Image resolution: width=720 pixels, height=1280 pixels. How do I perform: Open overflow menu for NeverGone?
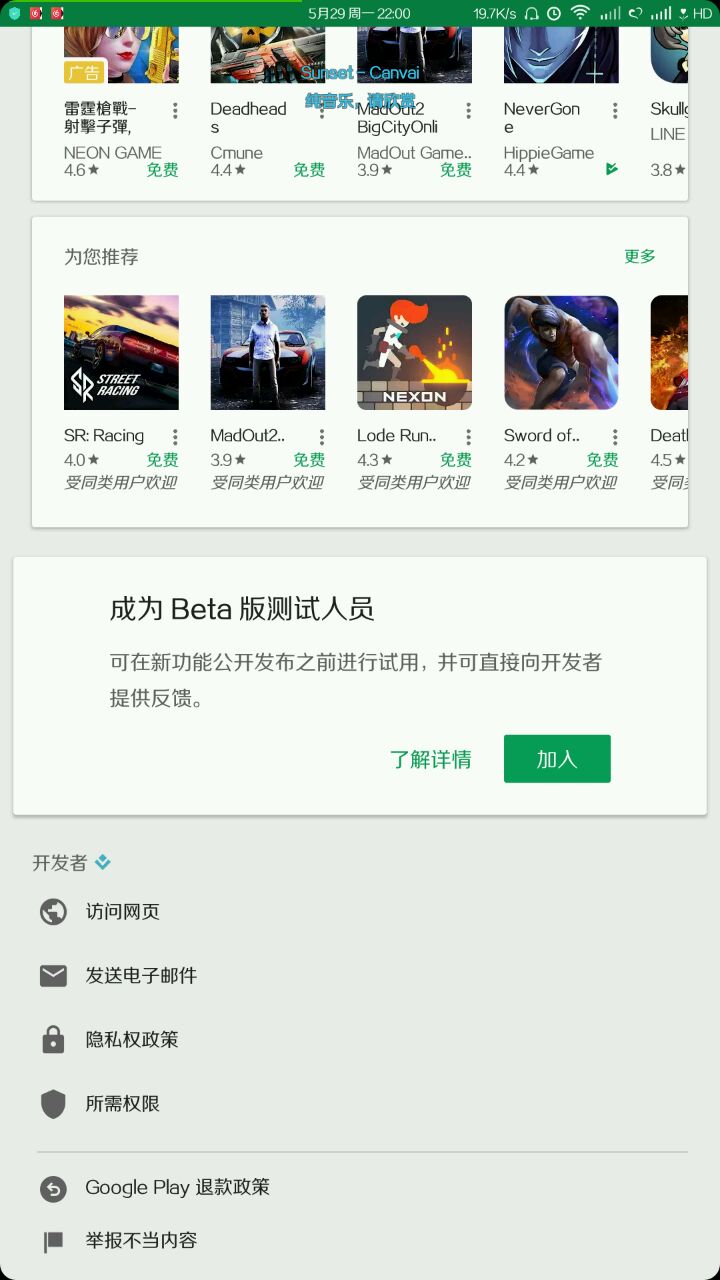tap(615, 110)
